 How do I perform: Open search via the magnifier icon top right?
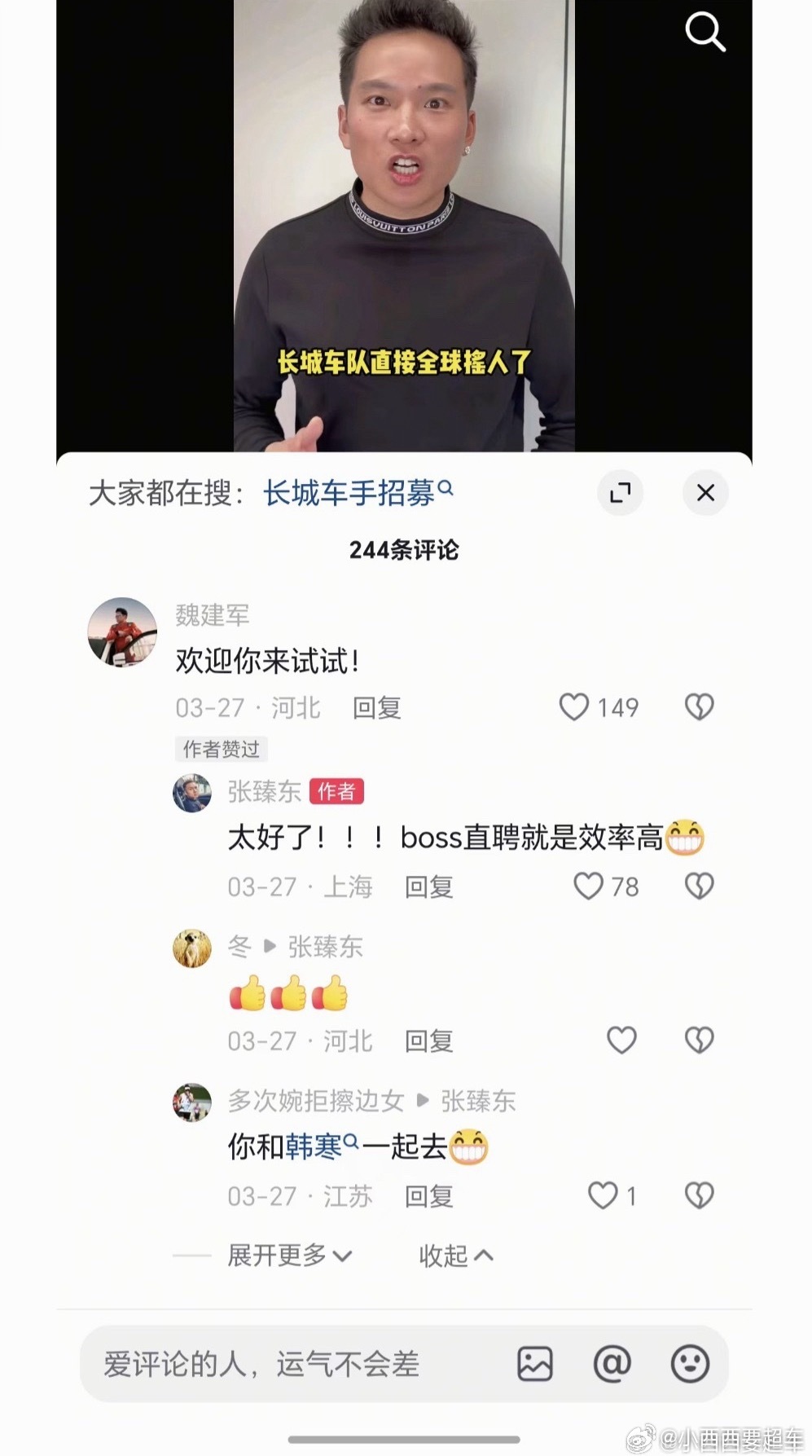pyautogui.click(x=704, y=33)
